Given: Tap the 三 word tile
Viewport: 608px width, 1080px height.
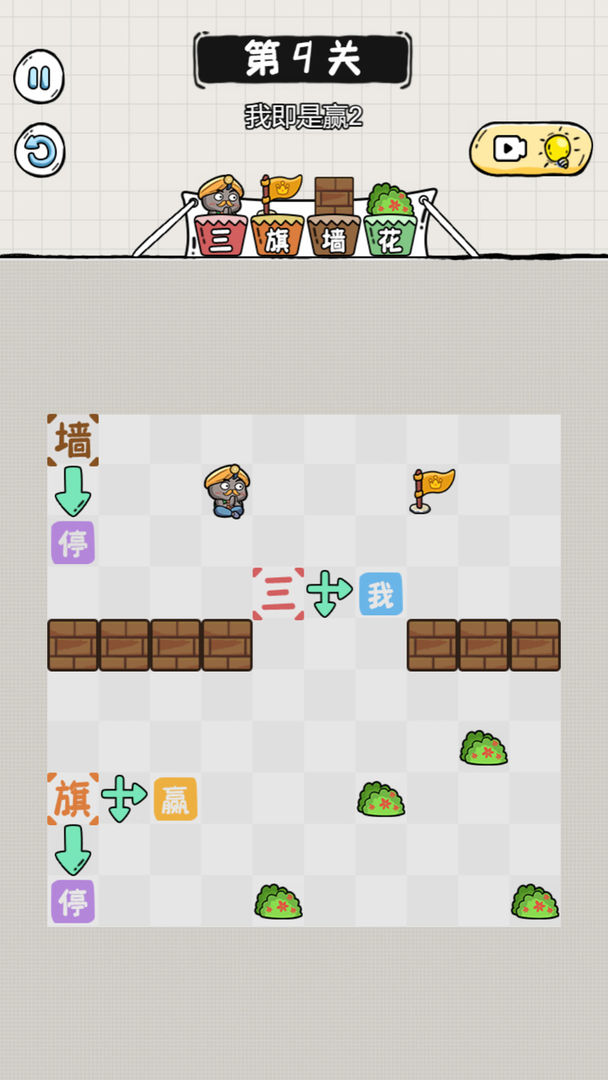Looking at the screenshot, I should [278, 594].
